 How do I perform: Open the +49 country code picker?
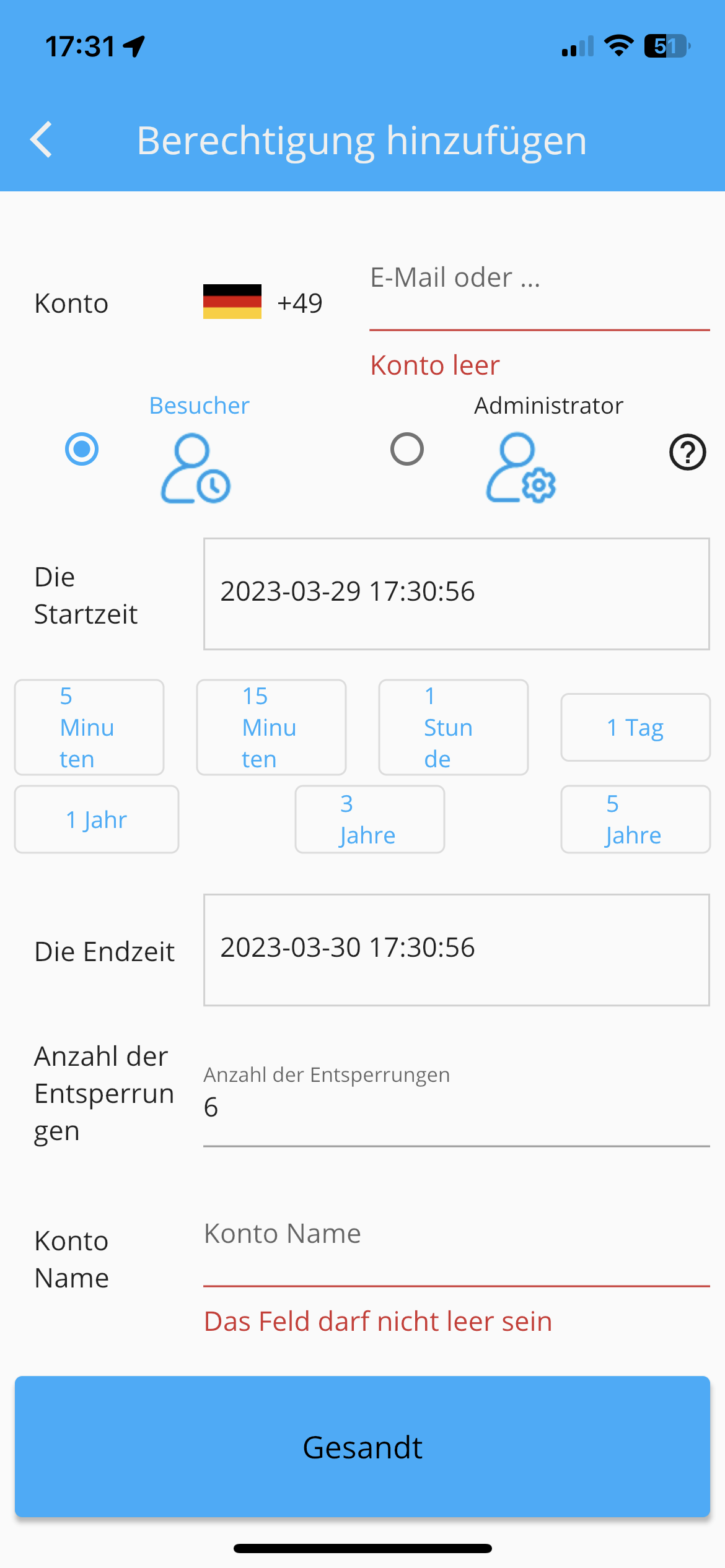pyautogui.click(x=263, y=303)
